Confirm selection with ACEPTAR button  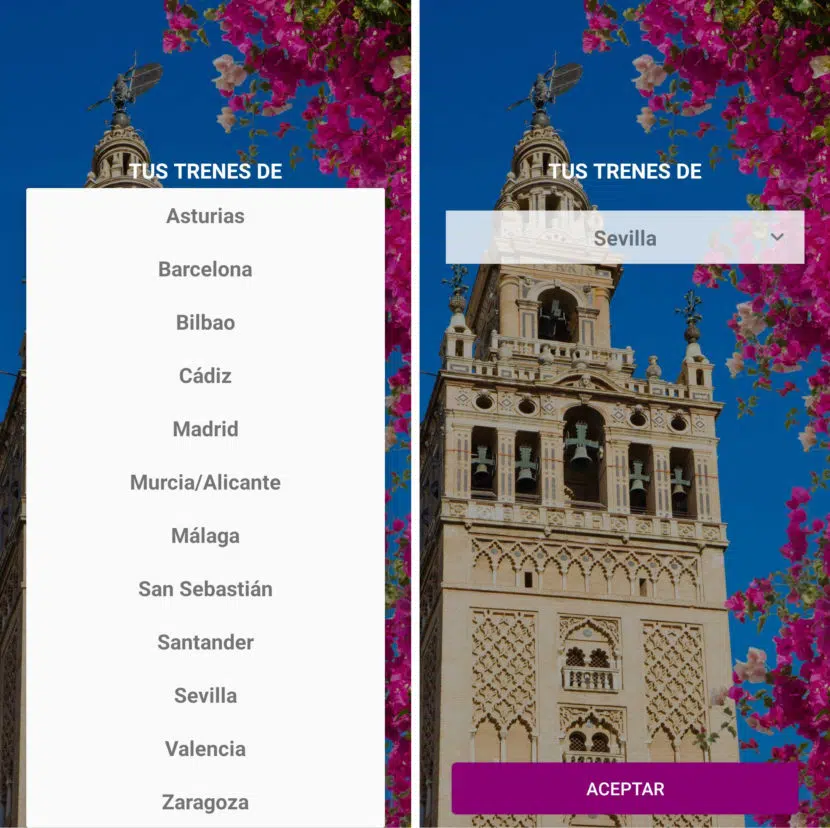click(x=625, y=789)
